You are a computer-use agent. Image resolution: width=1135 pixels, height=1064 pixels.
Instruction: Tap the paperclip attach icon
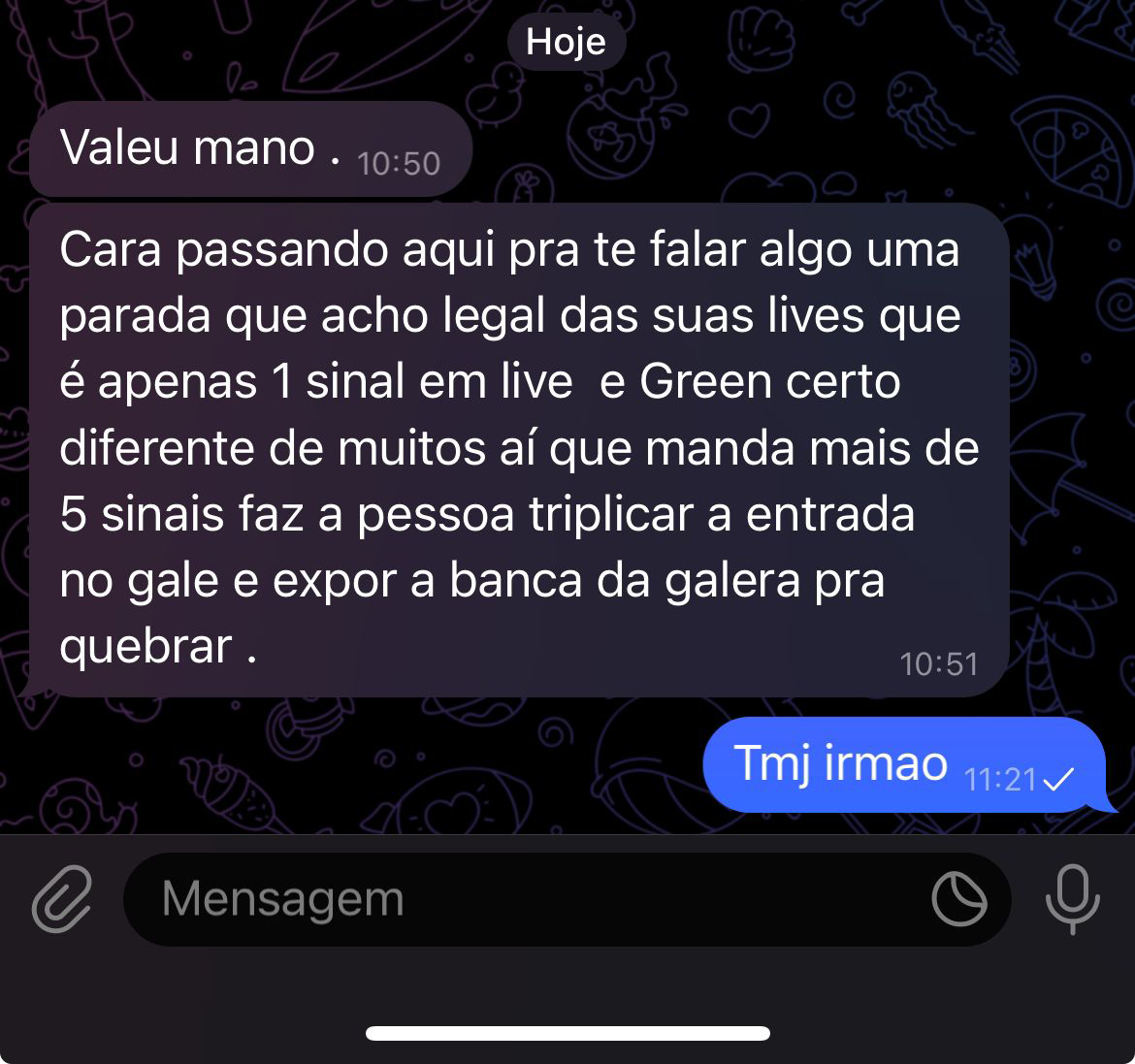(62, 898)
